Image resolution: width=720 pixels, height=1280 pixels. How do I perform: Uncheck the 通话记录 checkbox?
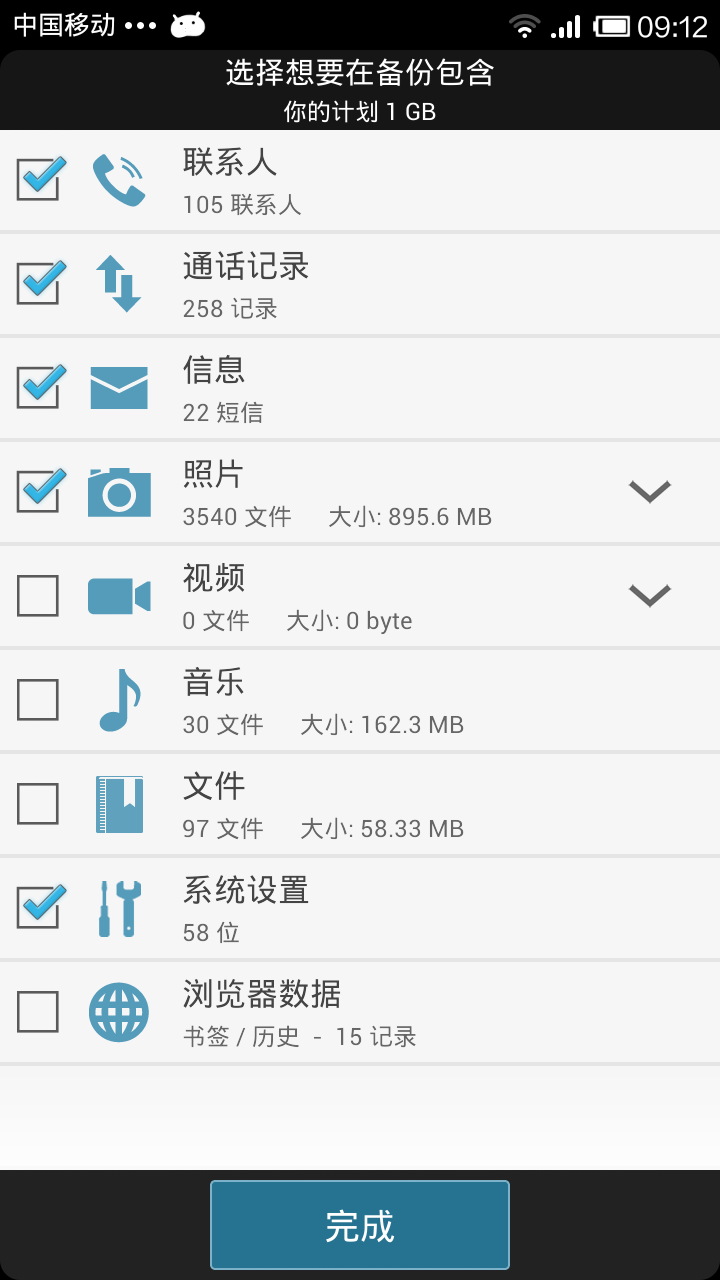40,283
